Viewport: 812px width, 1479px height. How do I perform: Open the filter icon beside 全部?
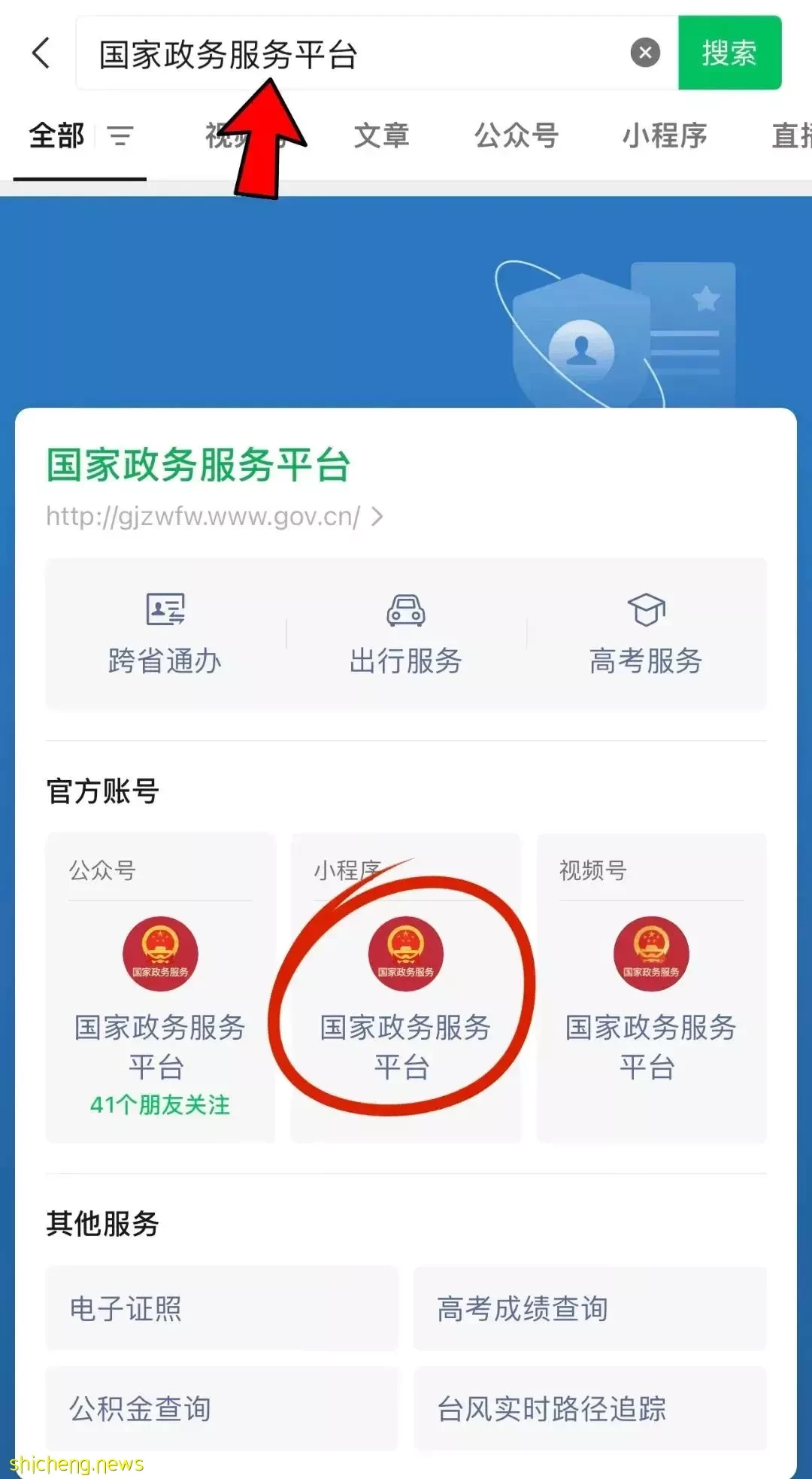tap(120, 136)
